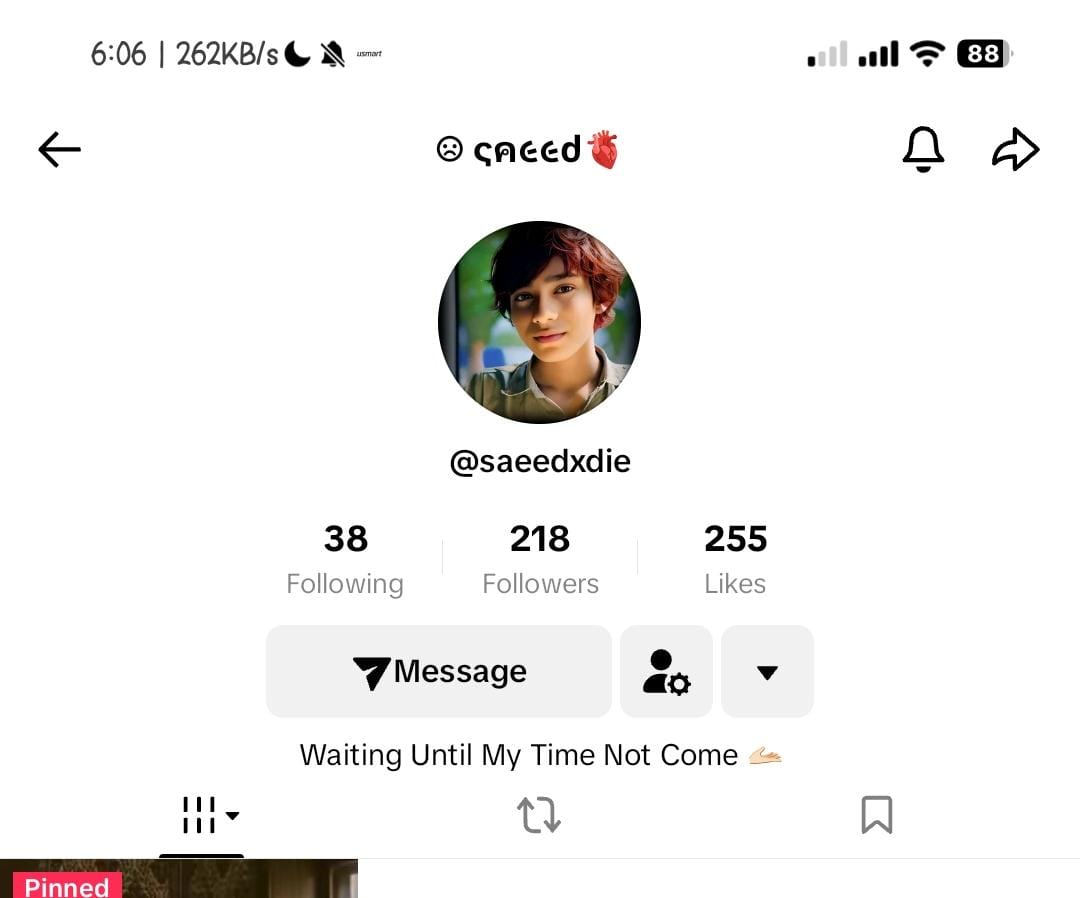Expand suggested accounts with the down arrow
The image size is (1080, 898).
pyautogui.click(x=767, y=672)
